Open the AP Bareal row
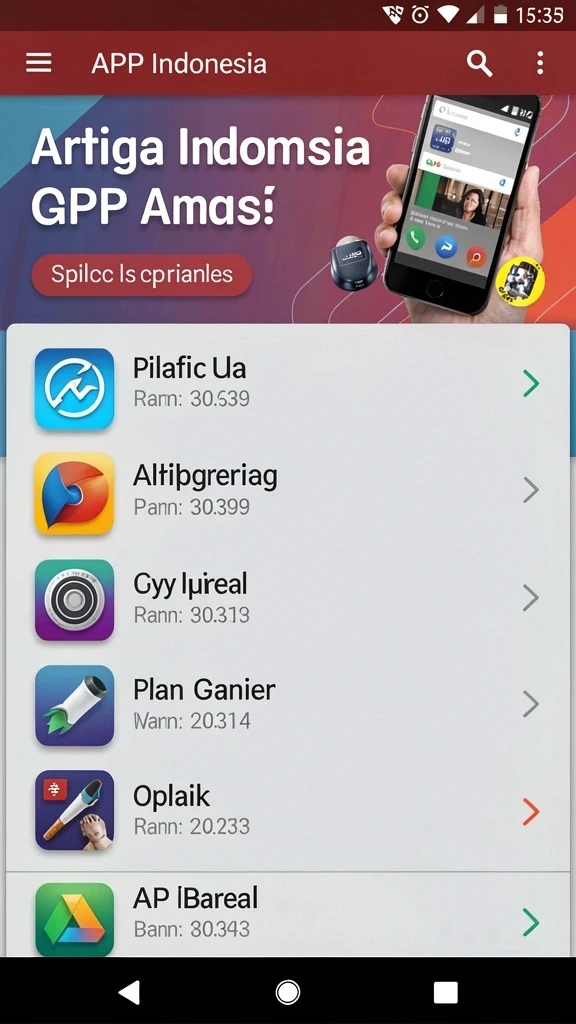576x1024 pixels. click(288, 916)
